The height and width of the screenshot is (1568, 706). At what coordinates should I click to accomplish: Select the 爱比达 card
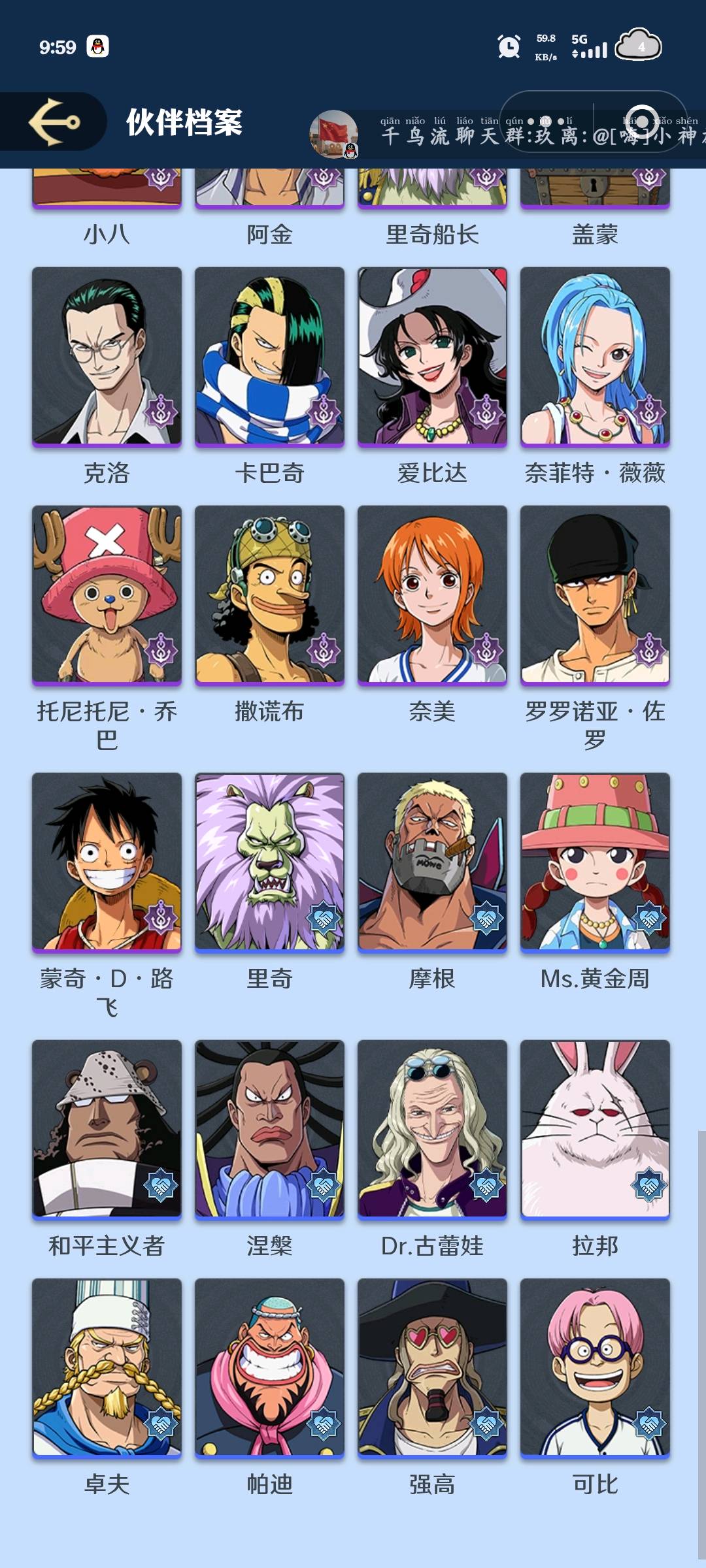click(432, 356)
